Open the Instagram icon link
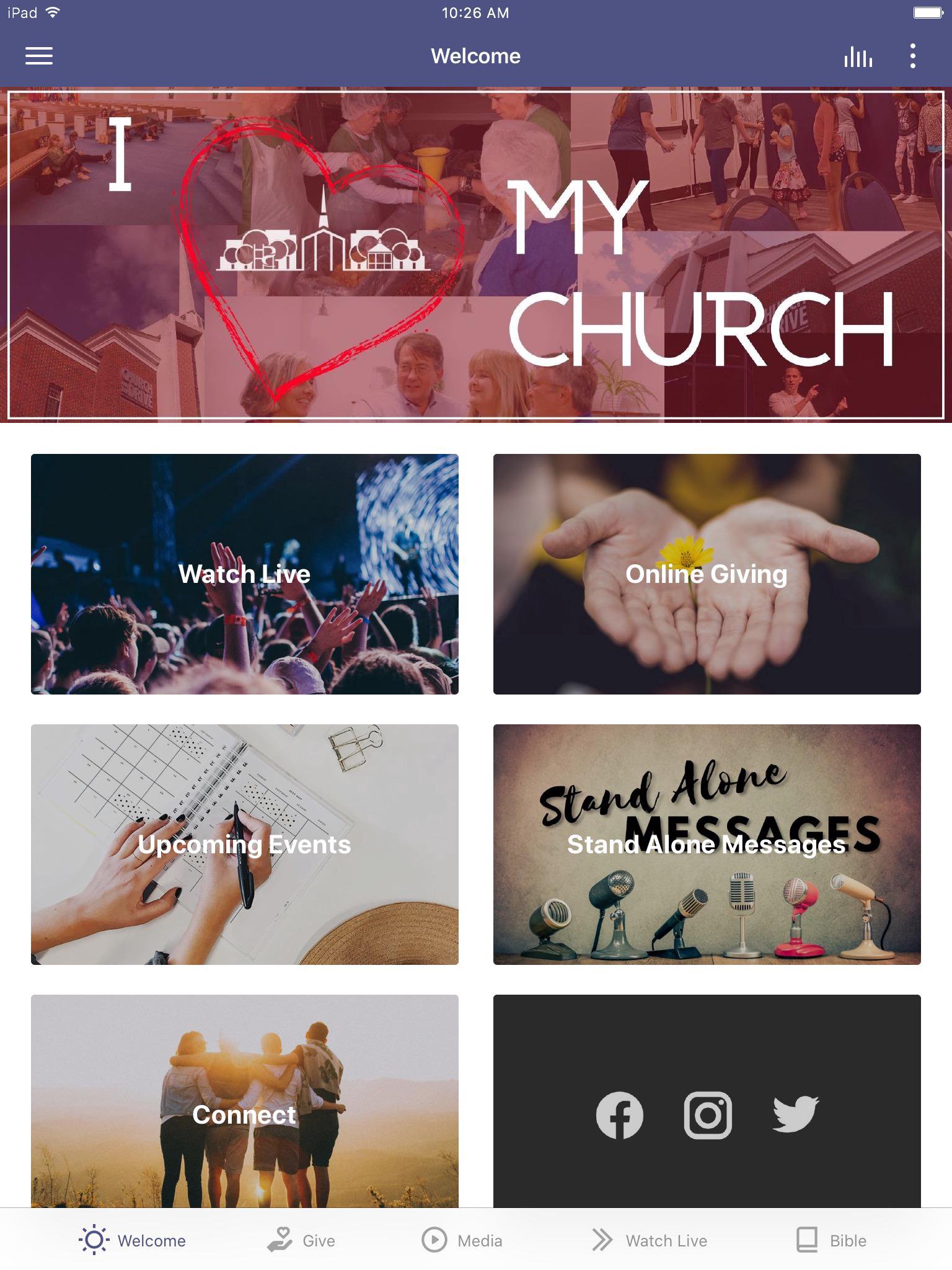Viewport: 952px width, 1270px height. 708,1115
